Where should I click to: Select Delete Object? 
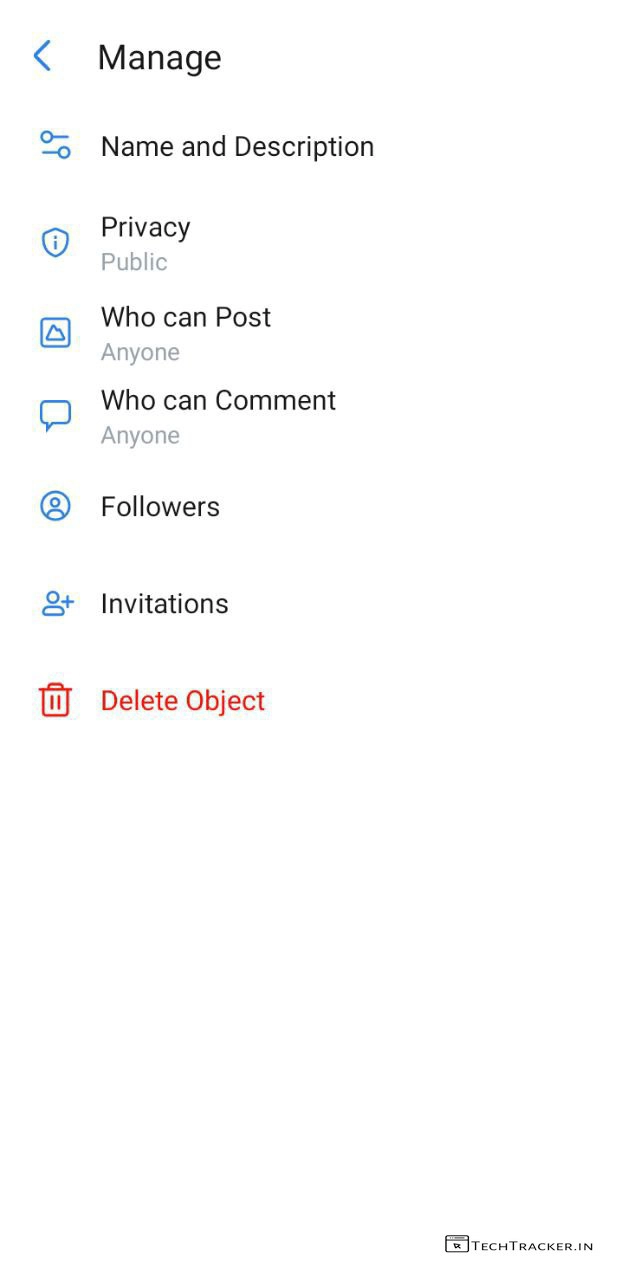pyautogui.click(x=183, y=701)
